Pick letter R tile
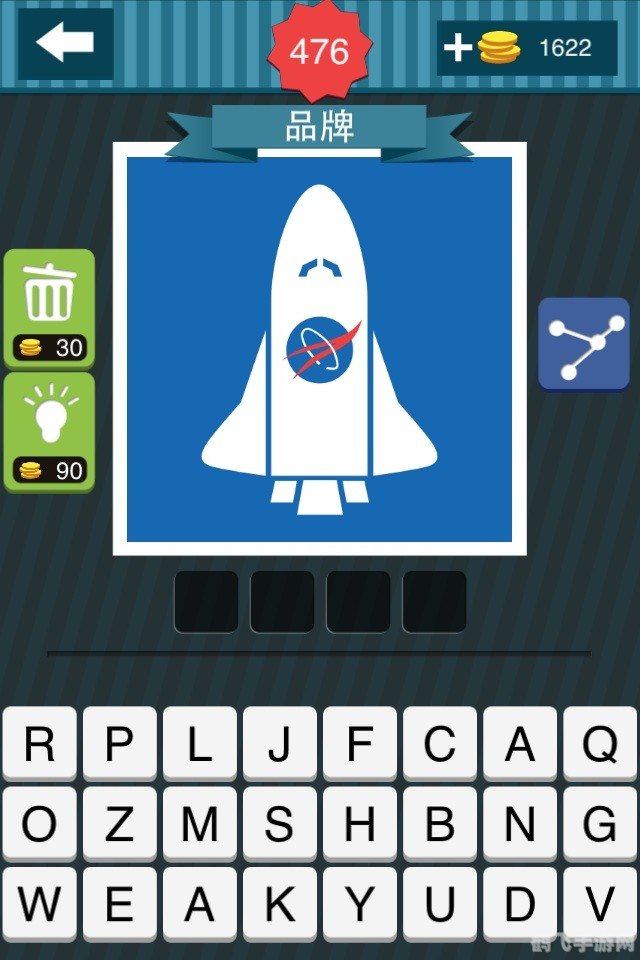 39,743
